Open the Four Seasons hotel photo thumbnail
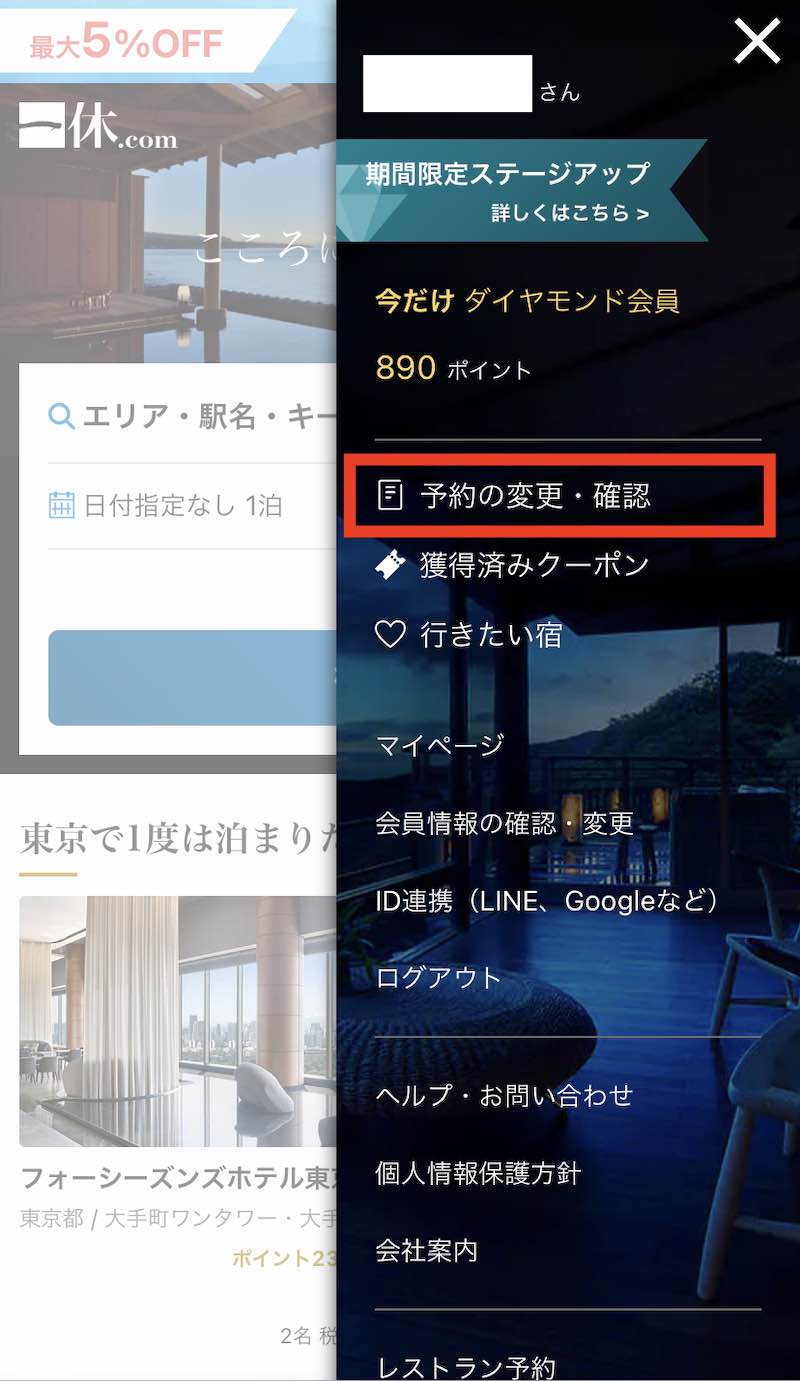The height and width of the screenshot is (1381, 800). tap(170, 1020)
